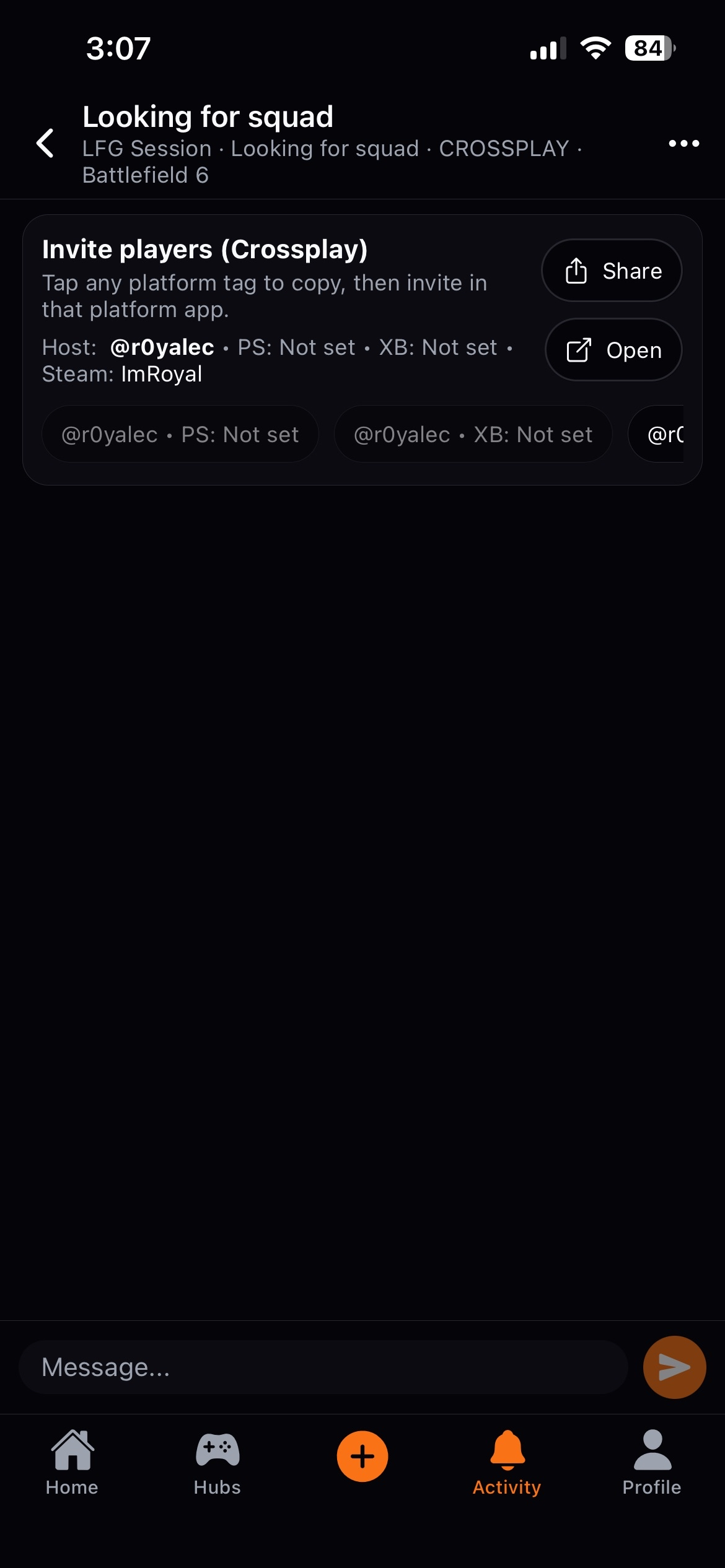725x1568 pixels.
Task: Go to the Profile tab
Action: point(652,1462)
